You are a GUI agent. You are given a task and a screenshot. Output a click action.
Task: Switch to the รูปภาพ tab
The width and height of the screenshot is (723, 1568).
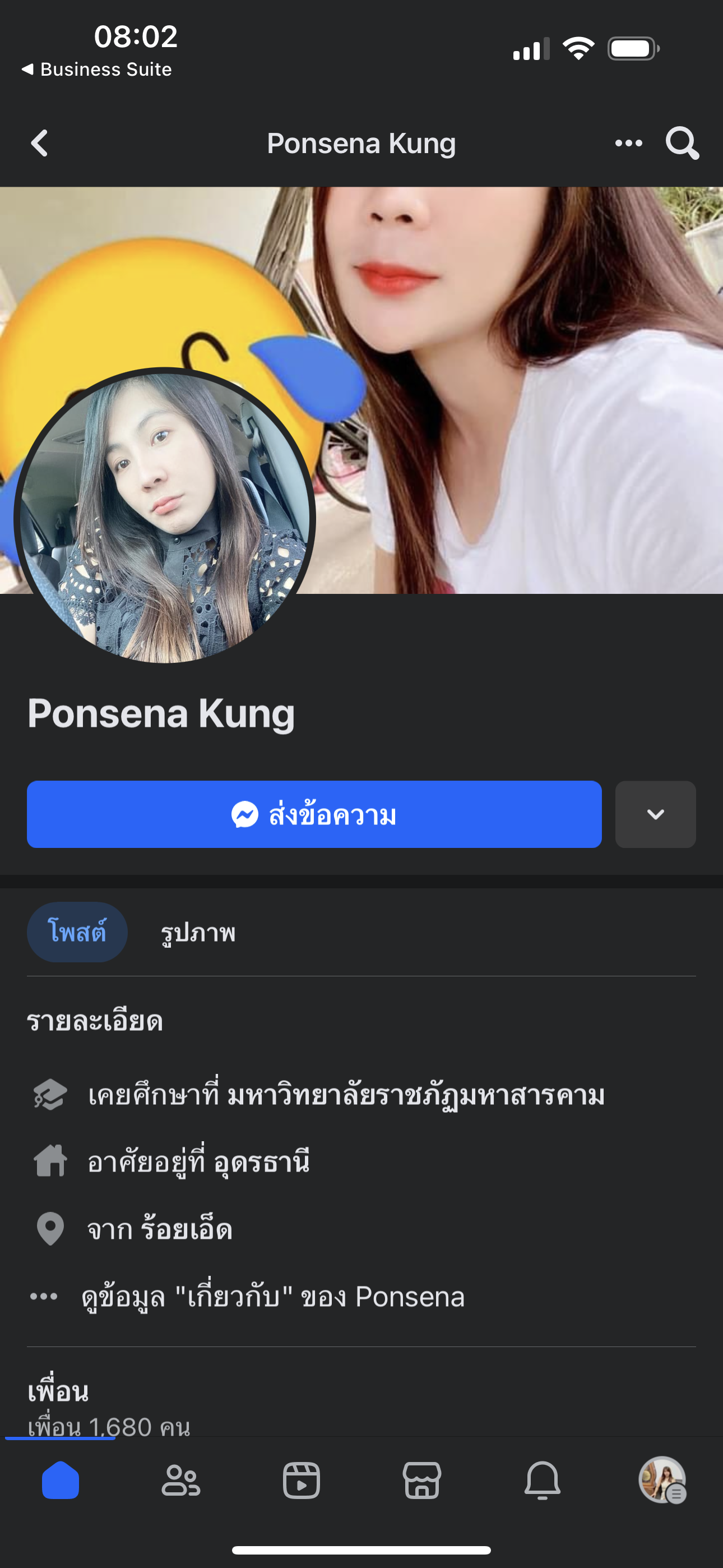click(198, 933)
